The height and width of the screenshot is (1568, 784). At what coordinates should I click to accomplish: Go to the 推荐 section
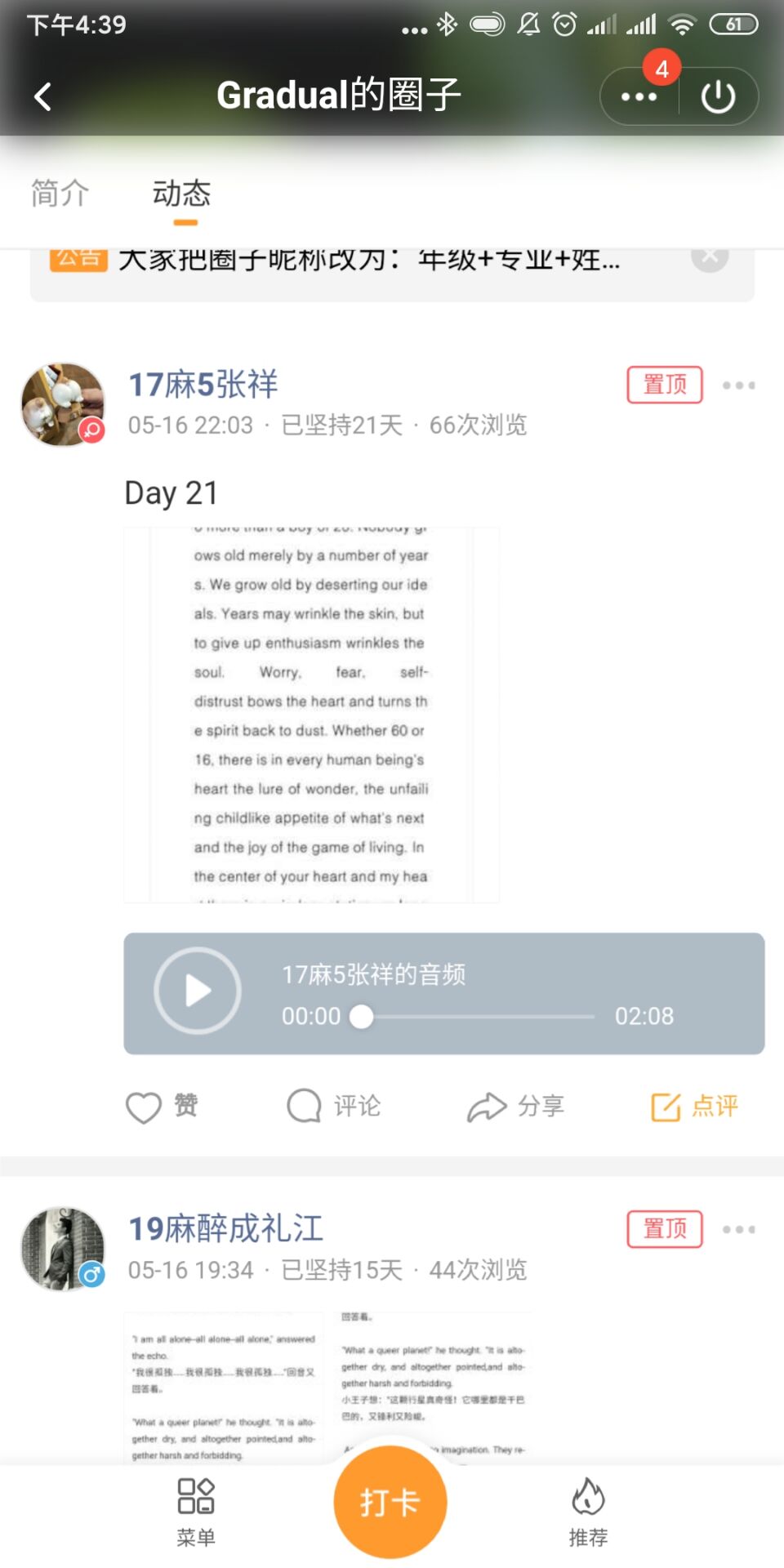click(x=588, y=1512)
